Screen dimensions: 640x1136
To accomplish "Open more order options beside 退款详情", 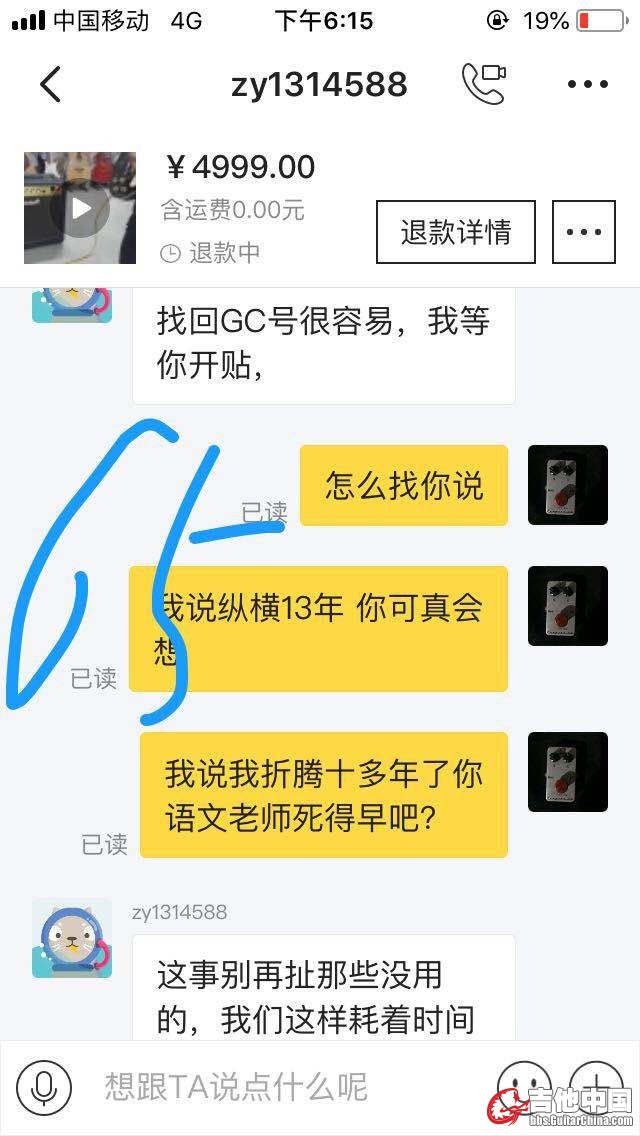I will (x=583, y=232).
